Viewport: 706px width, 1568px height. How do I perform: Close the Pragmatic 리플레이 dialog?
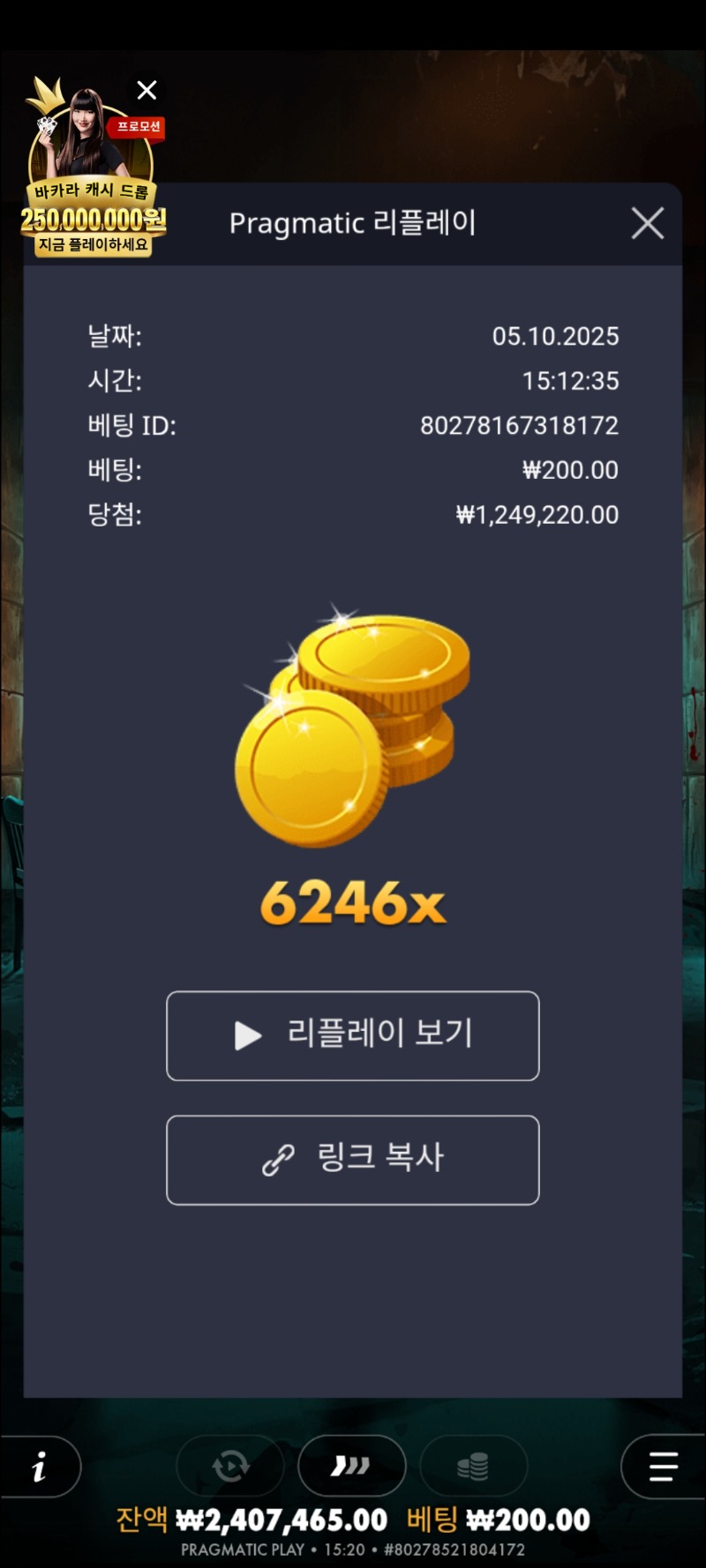(648, 224)
